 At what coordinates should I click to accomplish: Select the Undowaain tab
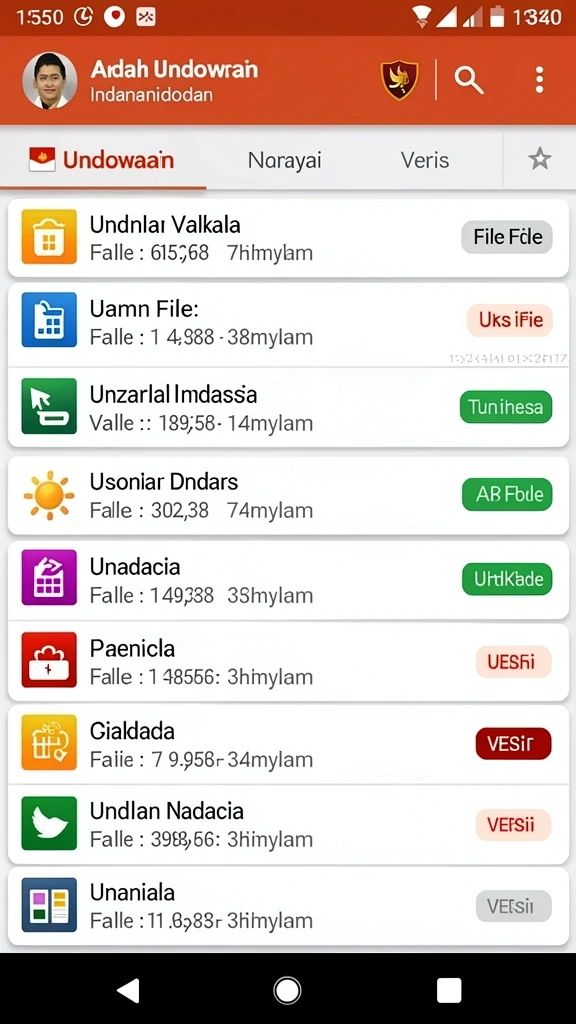[x=103, y=160]
